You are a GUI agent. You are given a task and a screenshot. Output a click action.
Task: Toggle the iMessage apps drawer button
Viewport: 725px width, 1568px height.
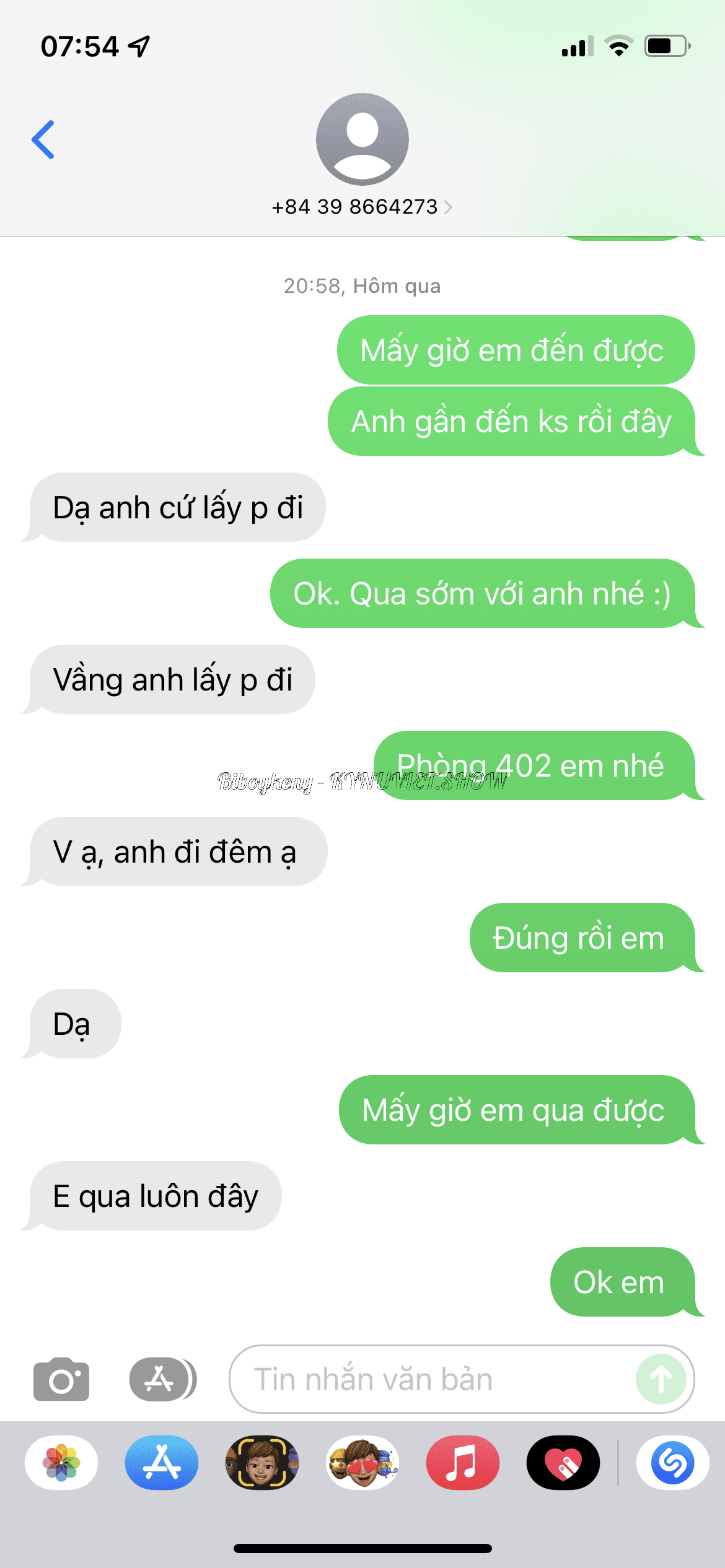[x=162, y=1379]
